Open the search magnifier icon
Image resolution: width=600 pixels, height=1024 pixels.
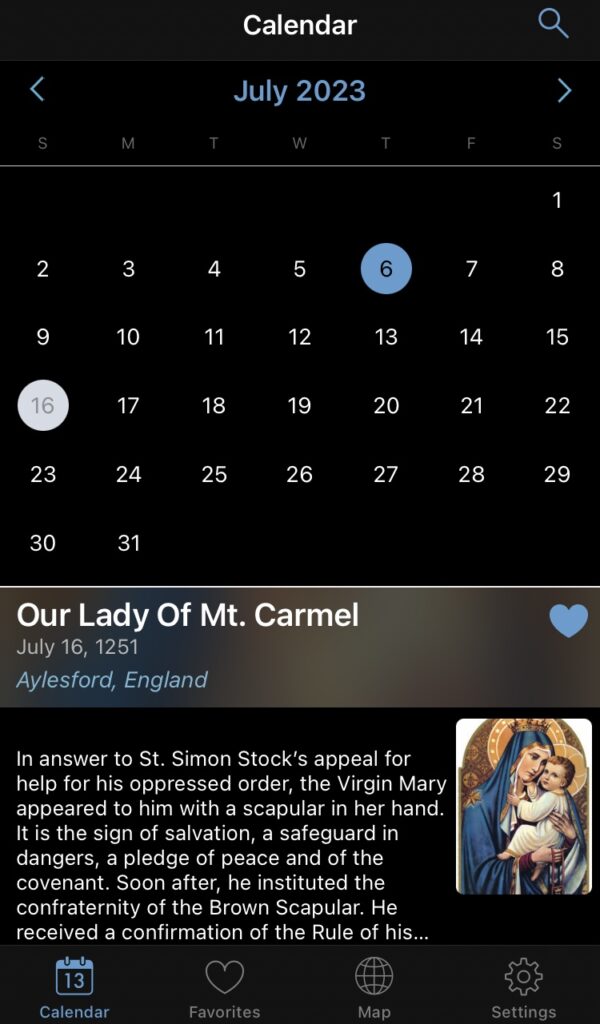coord(553,24)
